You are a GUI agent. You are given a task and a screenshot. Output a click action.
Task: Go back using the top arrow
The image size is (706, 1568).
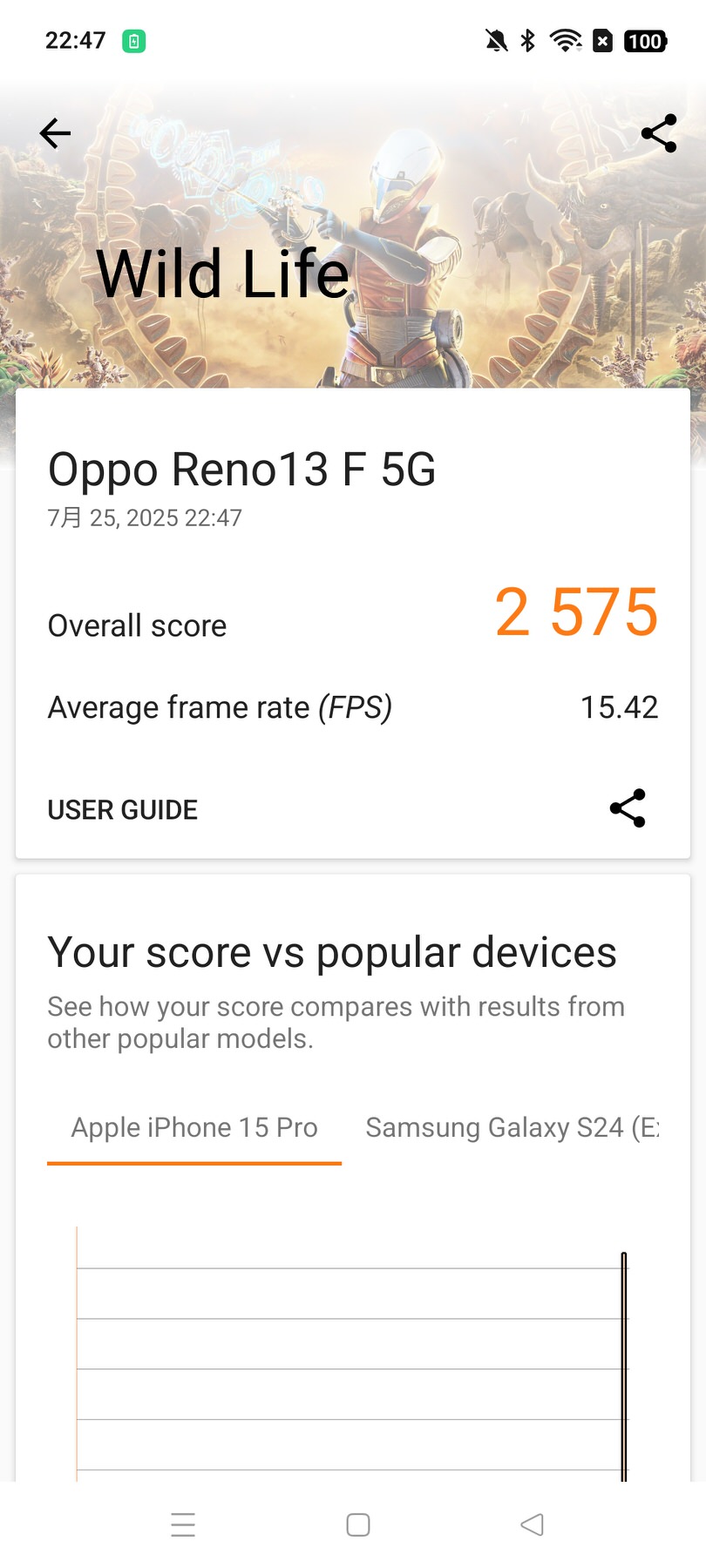55,133
